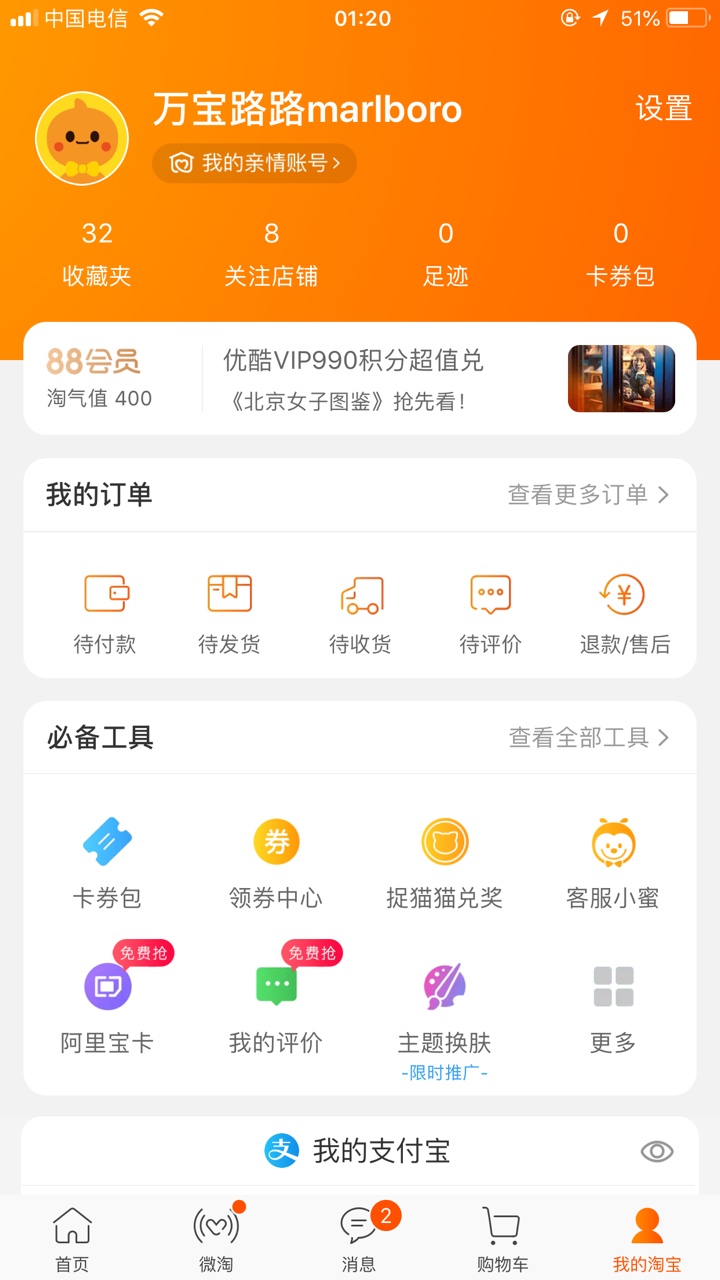The height and width of the screenshot is (1280, 720).
Task: Open 领券中心 coupon center
Action: (276, 864)
